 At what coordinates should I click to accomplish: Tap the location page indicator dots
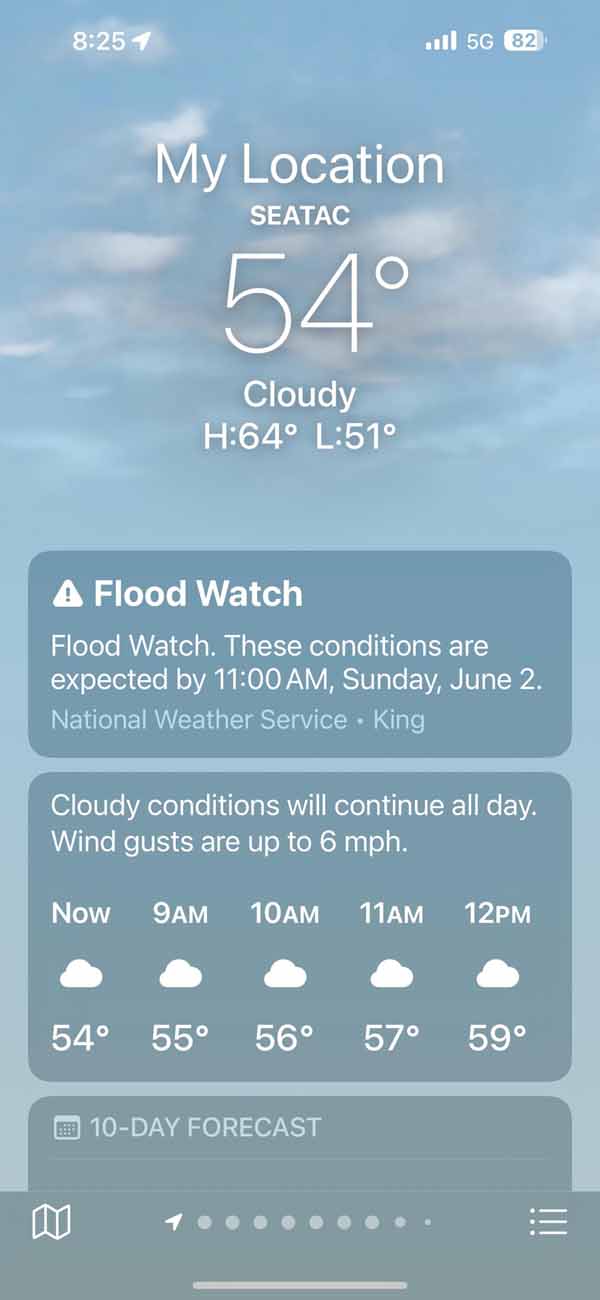click(x=302, y=1222)
